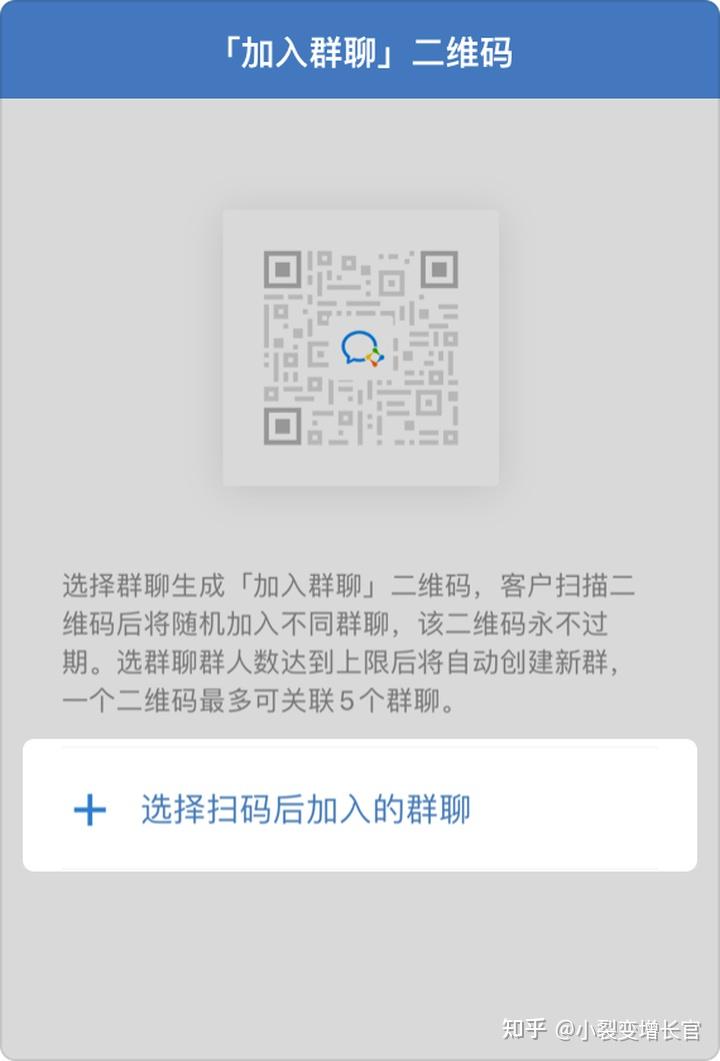Click the blue header bar at the top
Screen dimensions: 720x1061
point(360,45)
